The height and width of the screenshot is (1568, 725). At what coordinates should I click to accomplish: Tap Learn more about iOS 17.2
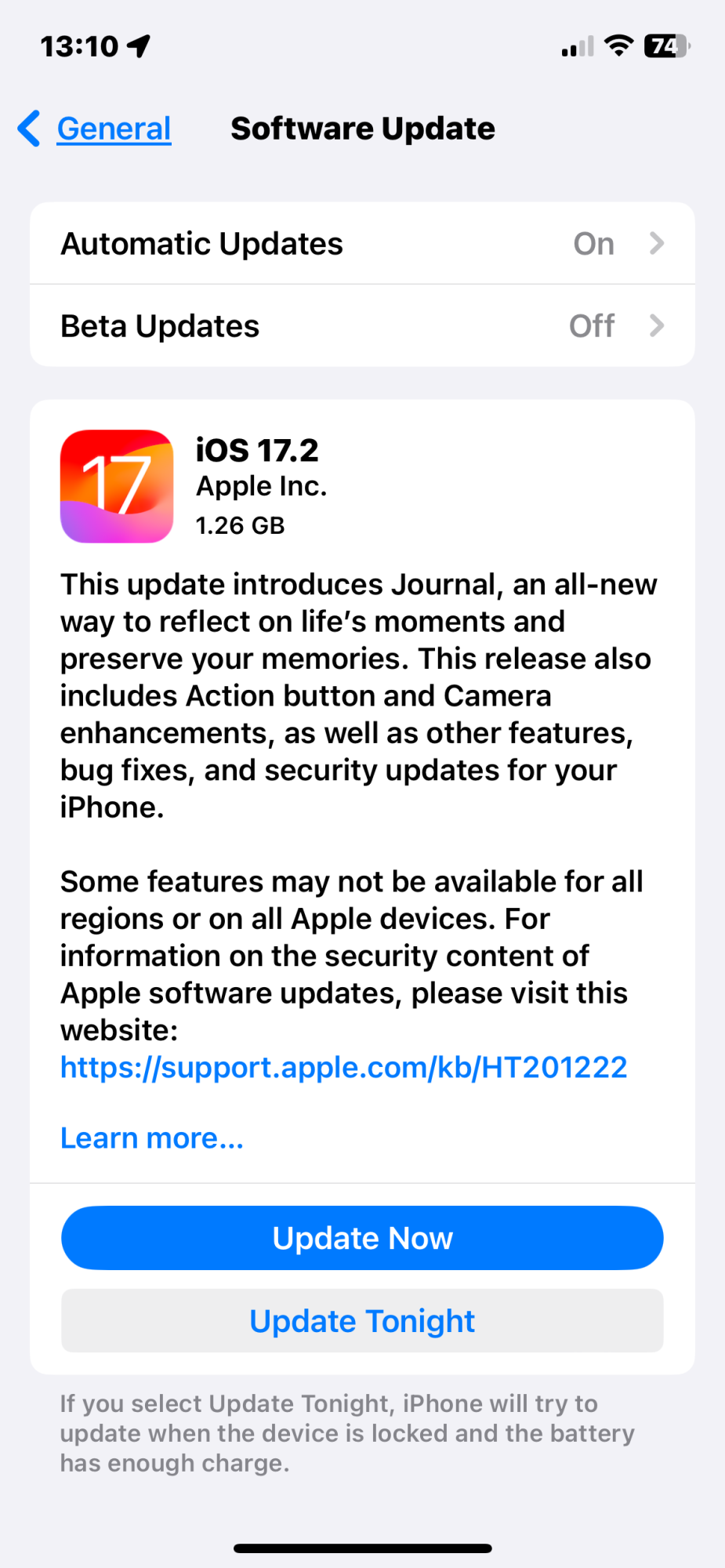point(152,1138)
